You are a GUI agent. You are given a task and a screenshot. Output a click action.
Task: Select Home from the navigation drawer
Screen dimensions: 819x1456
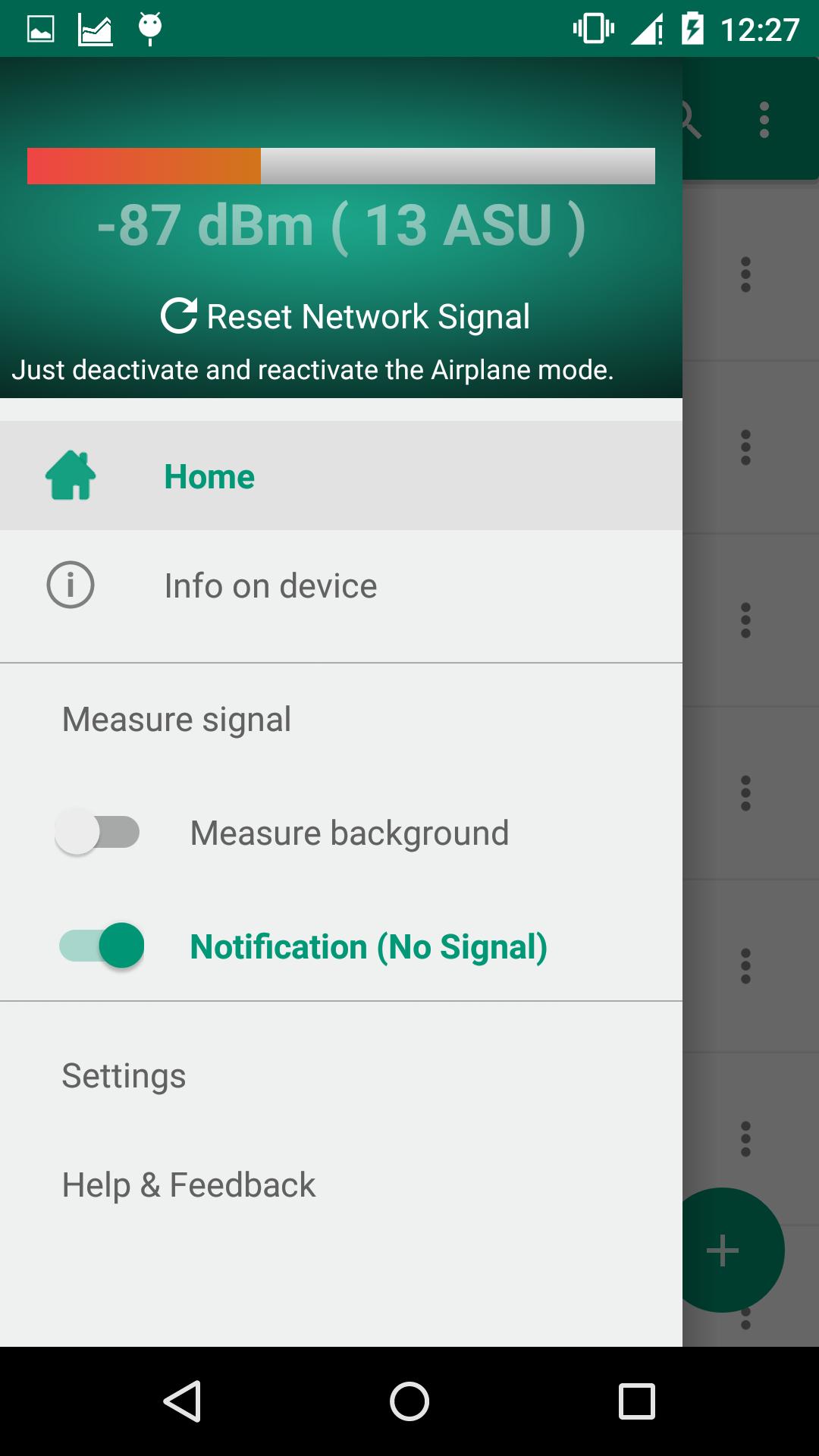click(x=209, y=475)
